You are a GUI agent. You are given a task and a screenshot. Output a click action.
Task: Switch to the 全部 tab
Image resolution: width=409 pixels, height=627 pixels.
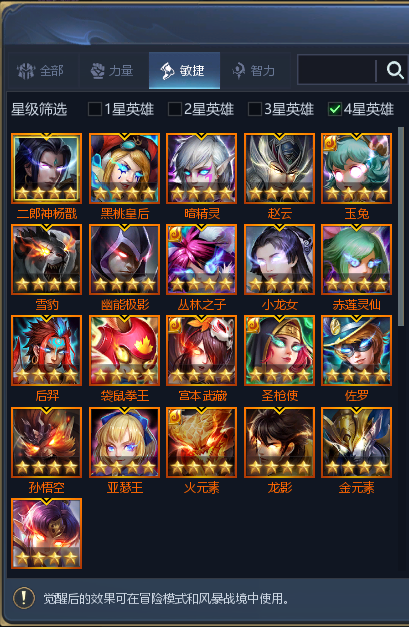(43, 71)
